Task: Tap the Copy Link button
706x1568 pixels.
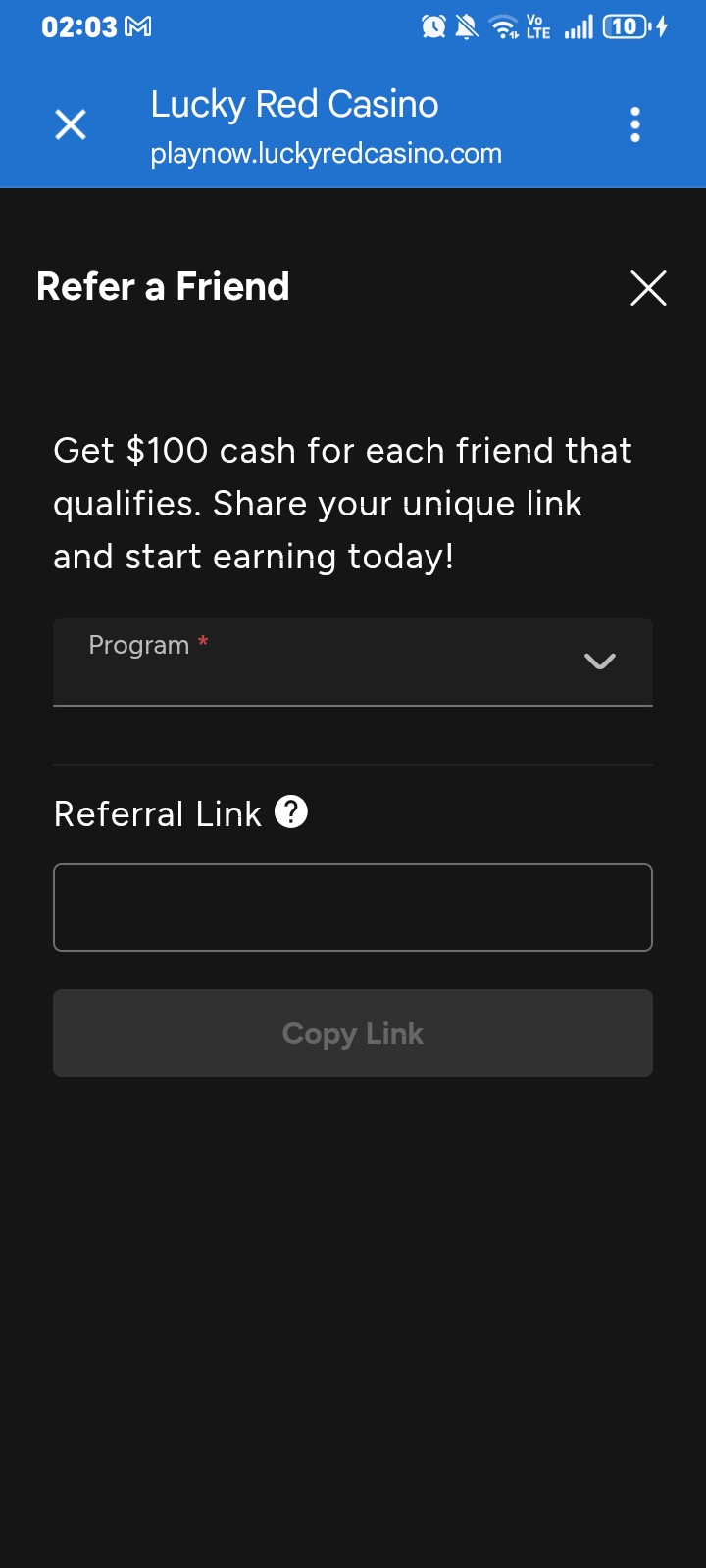Action: pyautogui.click(x=353, y=1033)
